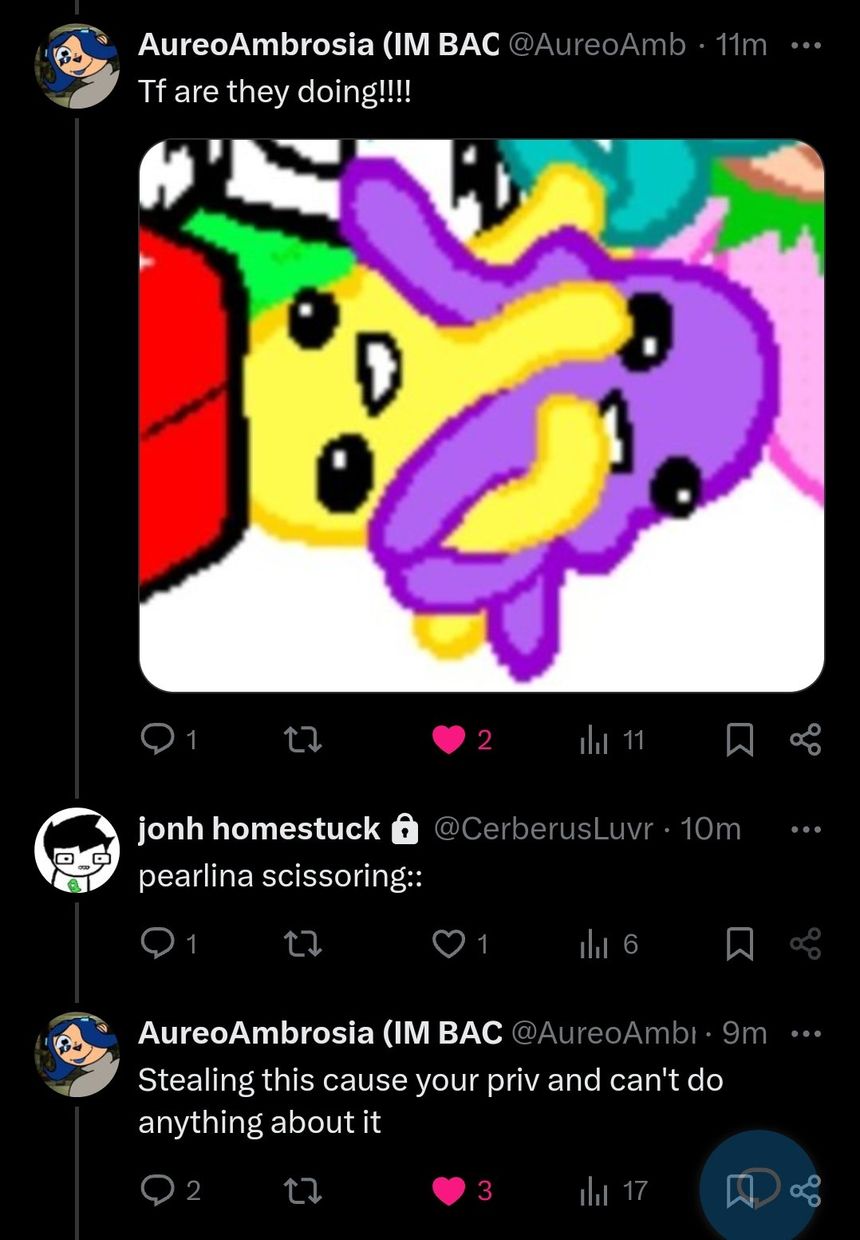Unlike the "Tf are they doing" tweet
Image resolution: width=860 pixels, height=1240 pixels.
(x=449, y=740)
